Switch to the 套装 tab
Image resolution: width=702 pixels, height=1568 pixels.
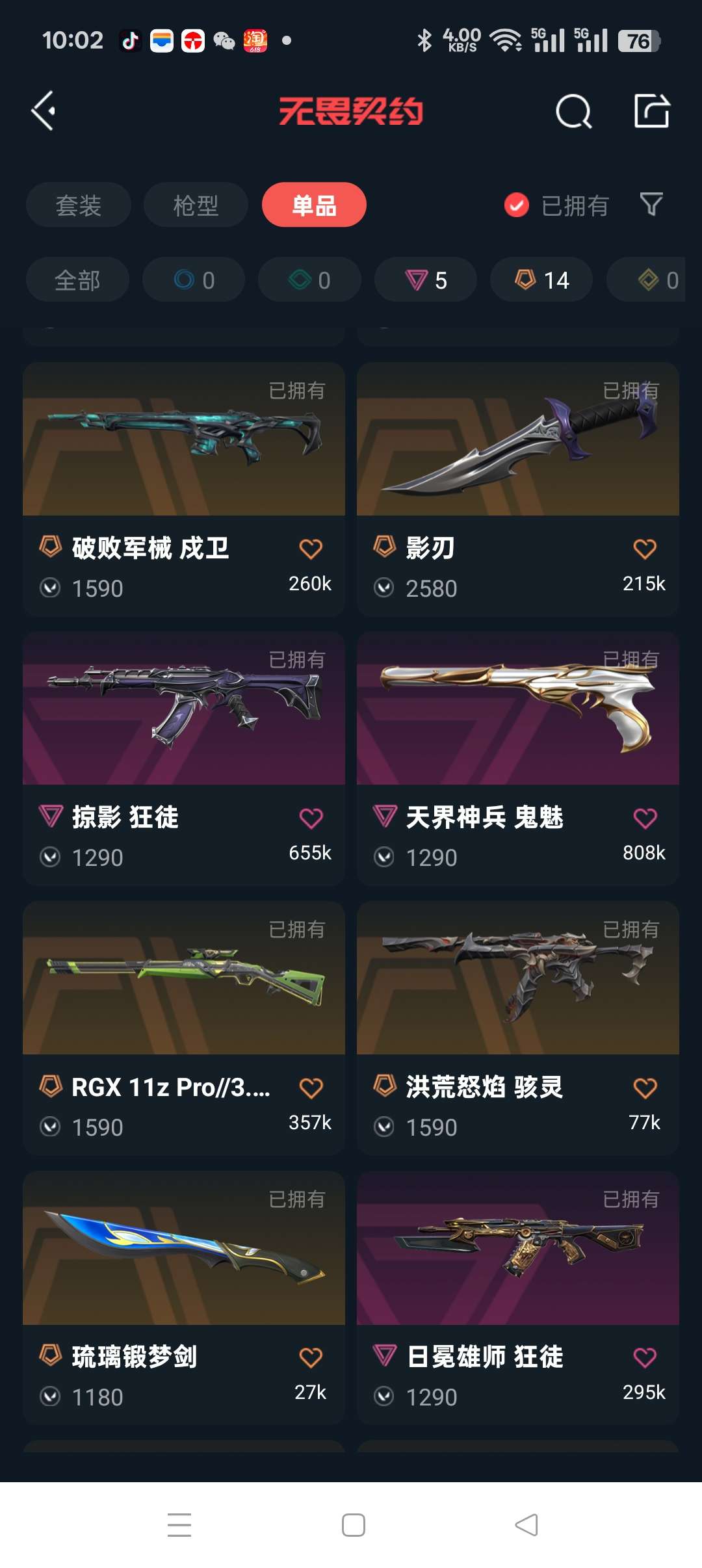(79, 205)
